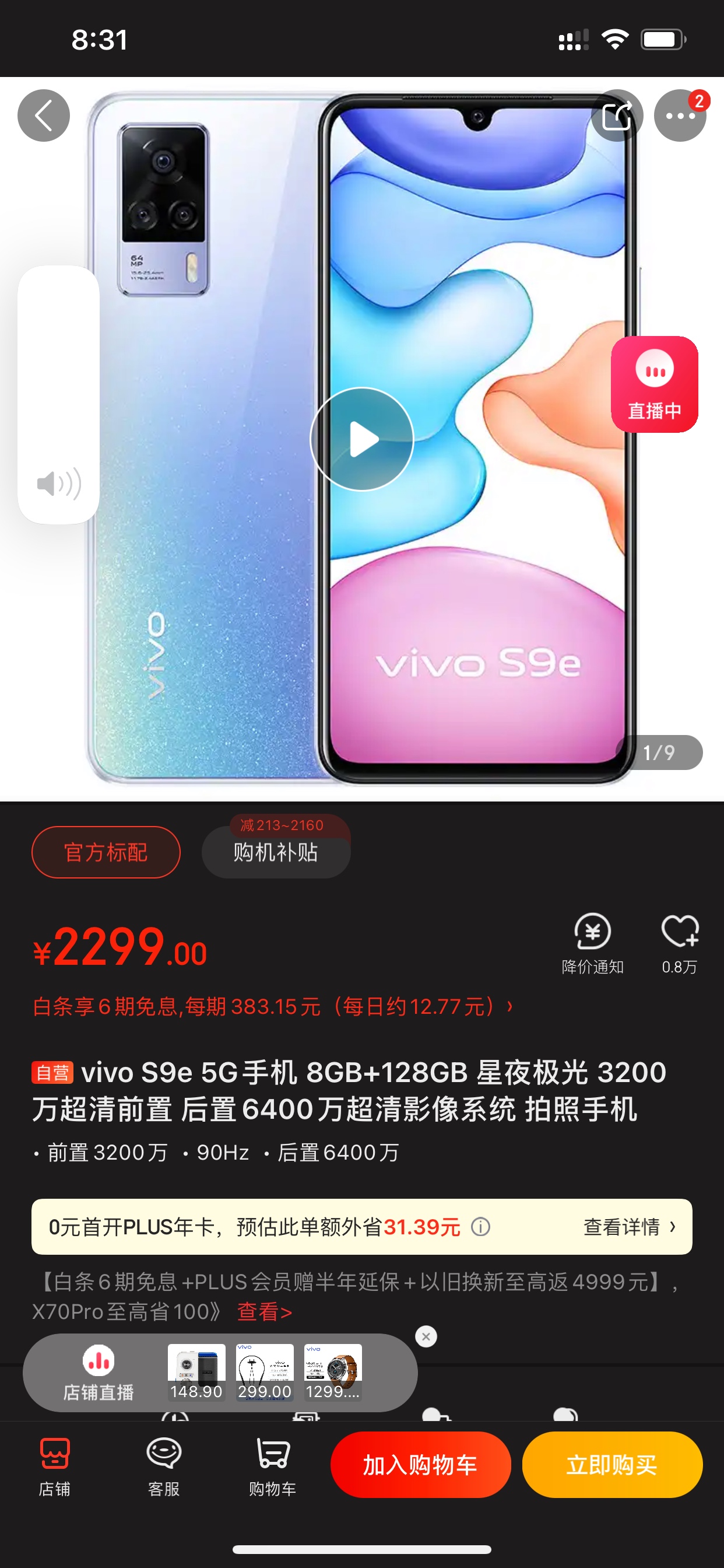Tap the red 查看> promotion link
724x1568 pixels.
[265, 1311]
